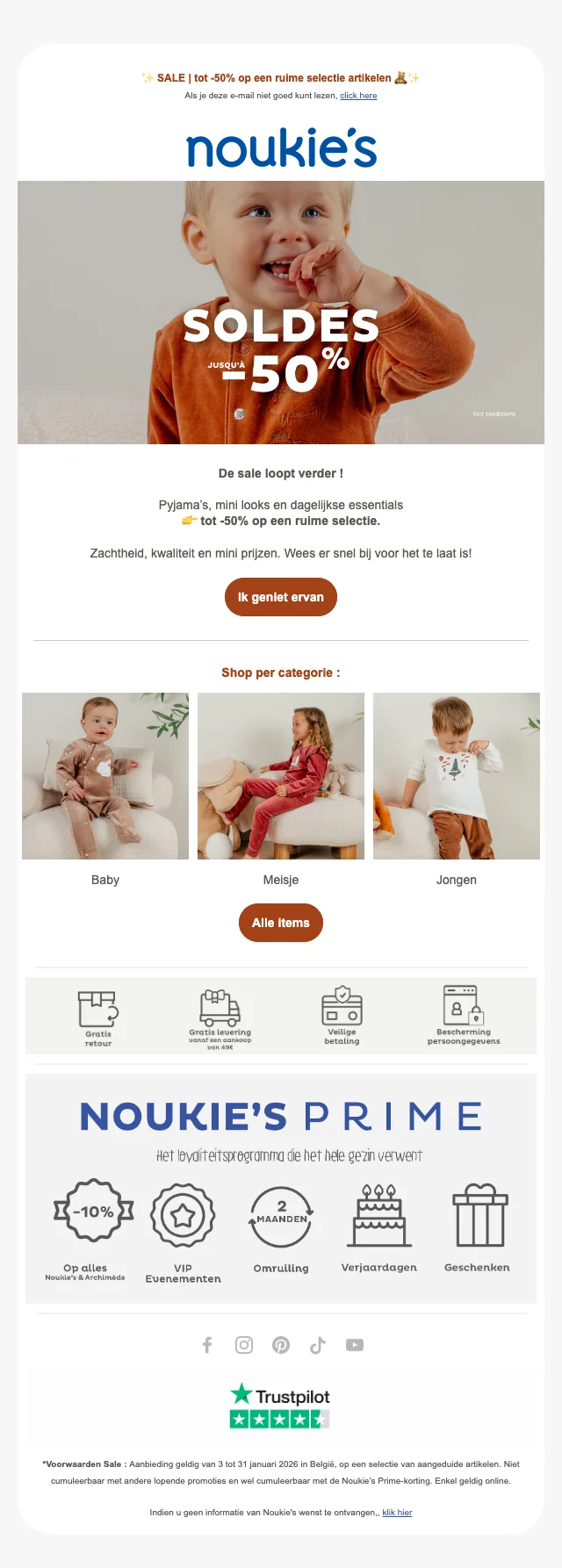Open Noukie's Pinterest page
Image resolution: width=562 pixels, height=1568 pixels.
click(x=281, y=1345)
